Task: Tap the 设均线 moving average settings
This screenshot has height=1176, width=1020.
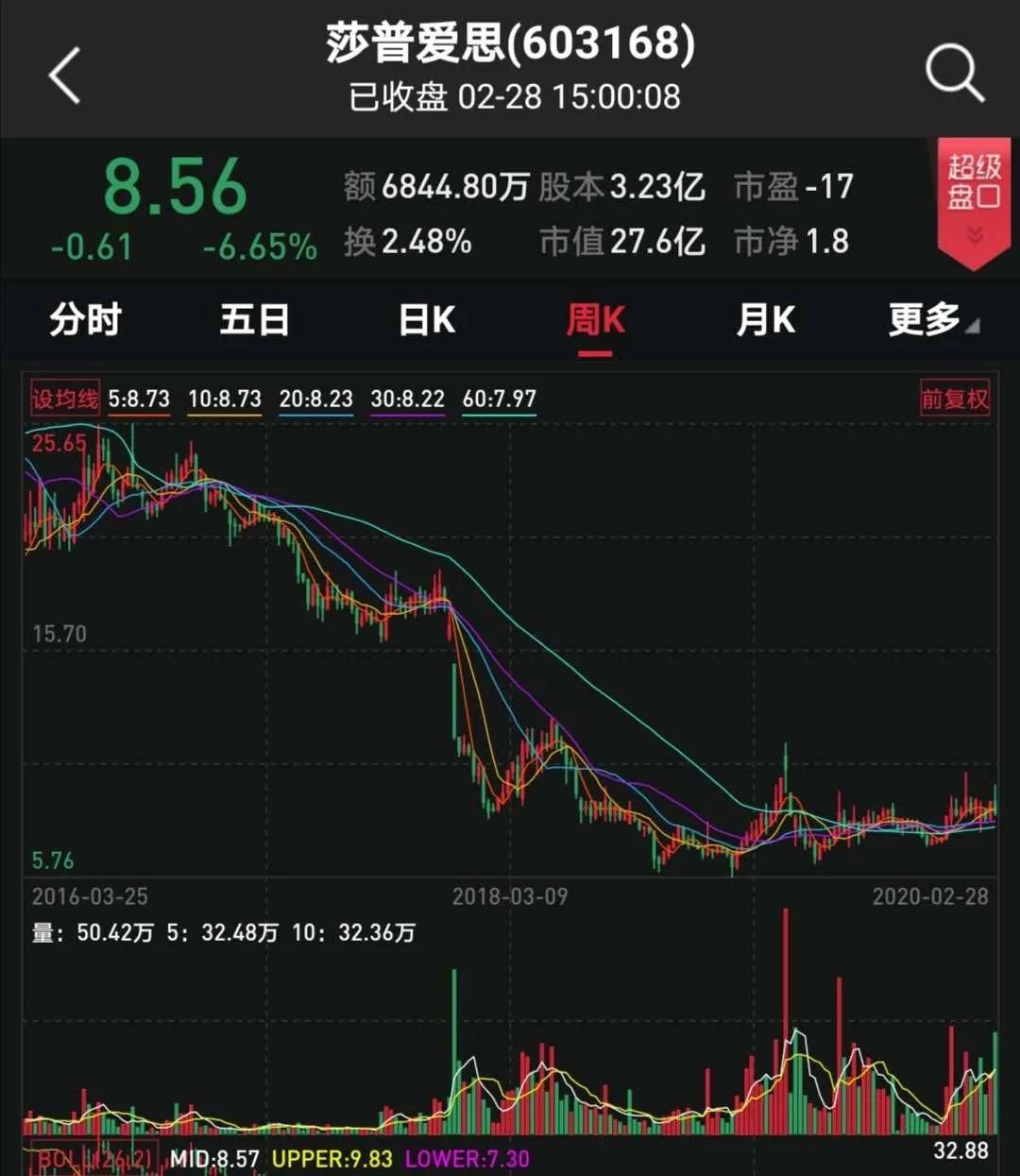Action: pyautogui.click(x=63, y=399)
